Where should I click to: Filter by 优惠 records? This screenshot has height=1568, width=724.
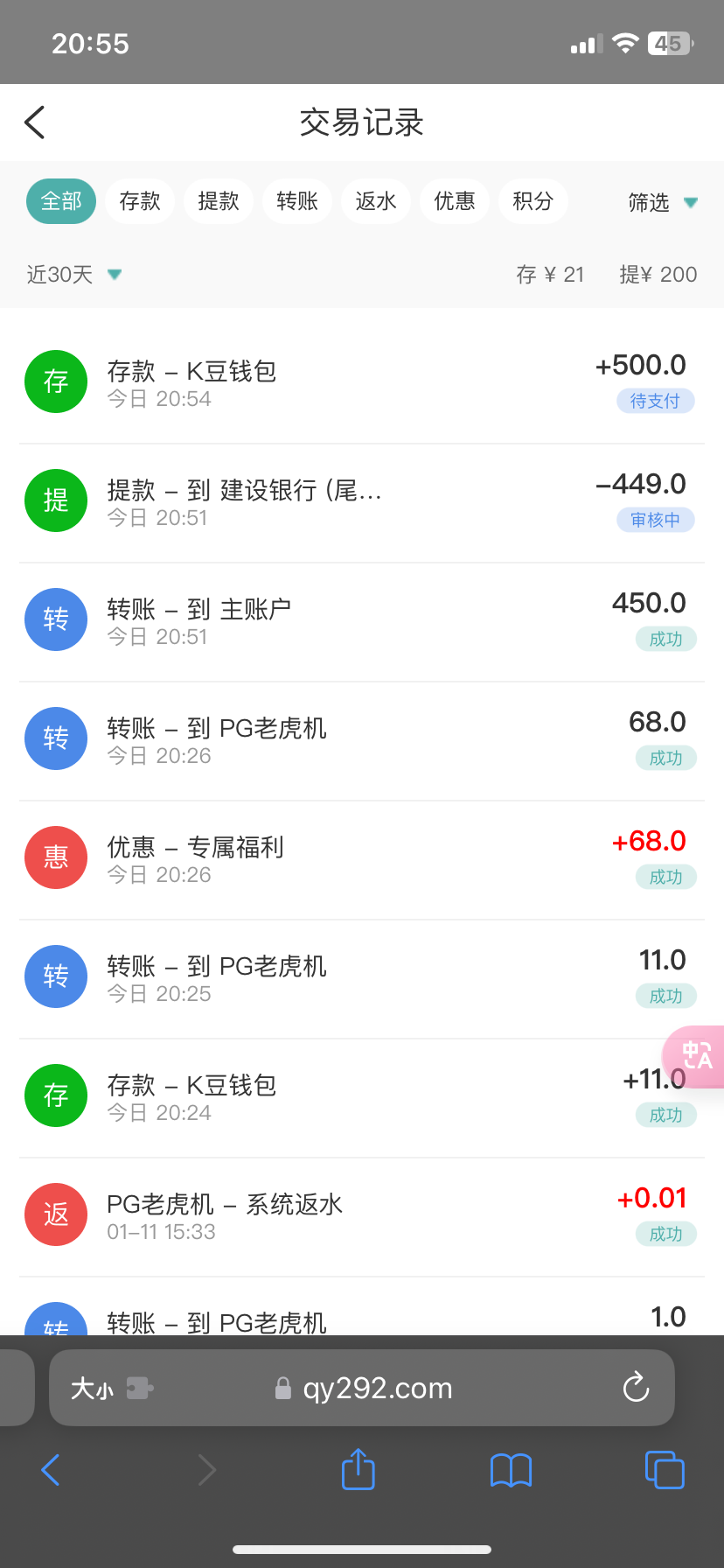[x=455, y=201]
